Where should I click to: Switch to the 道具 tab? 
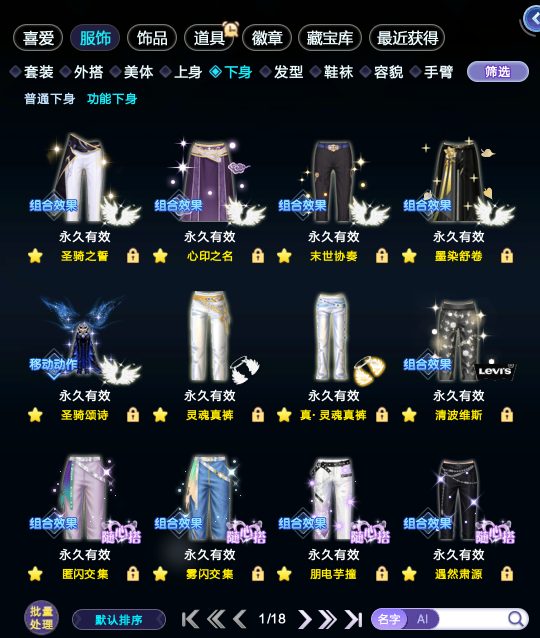coord(209,38)
